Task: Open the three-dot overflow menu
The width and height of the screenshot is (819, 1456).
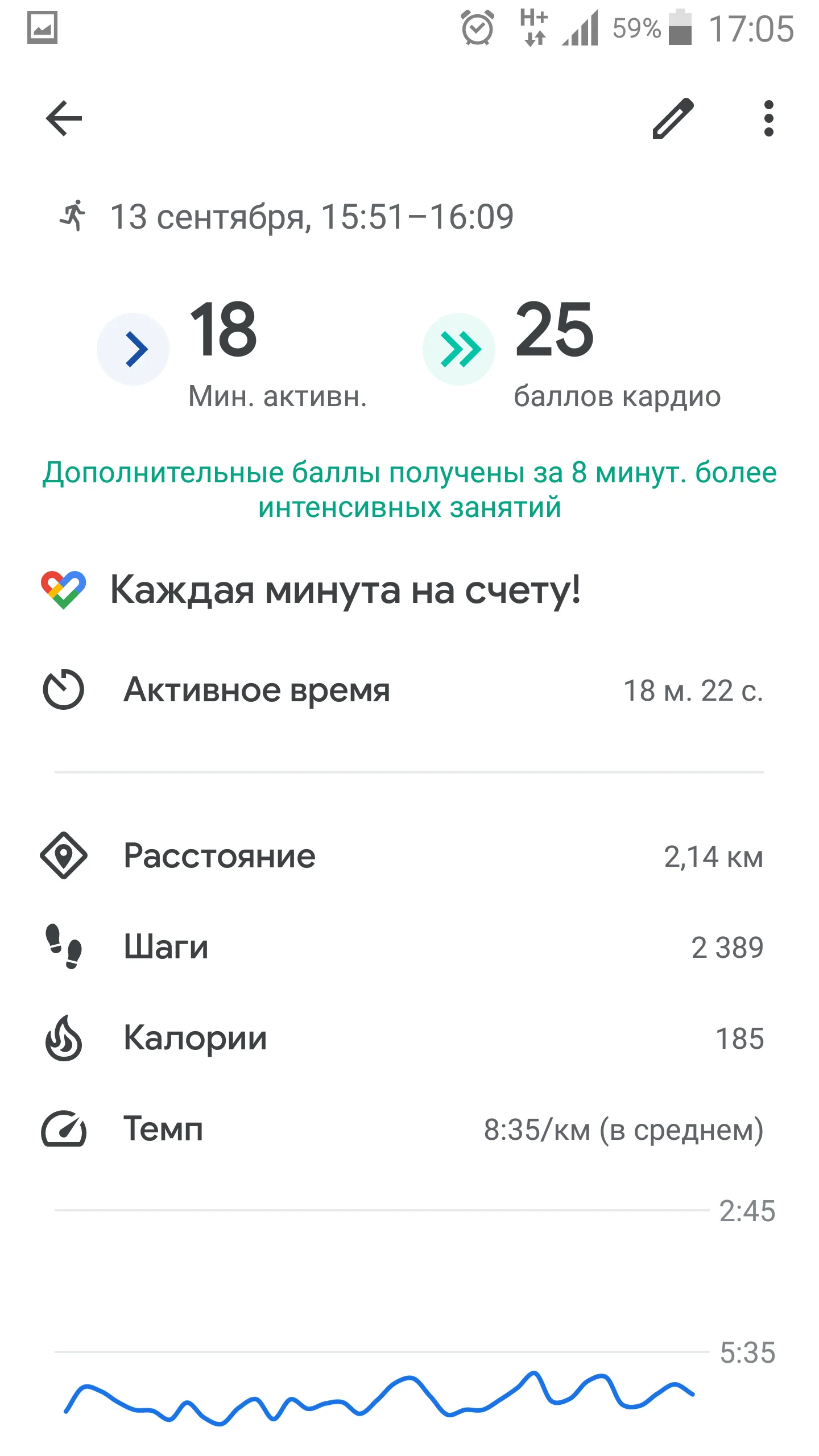Action: pyautogui.click(x=768, y=118)
